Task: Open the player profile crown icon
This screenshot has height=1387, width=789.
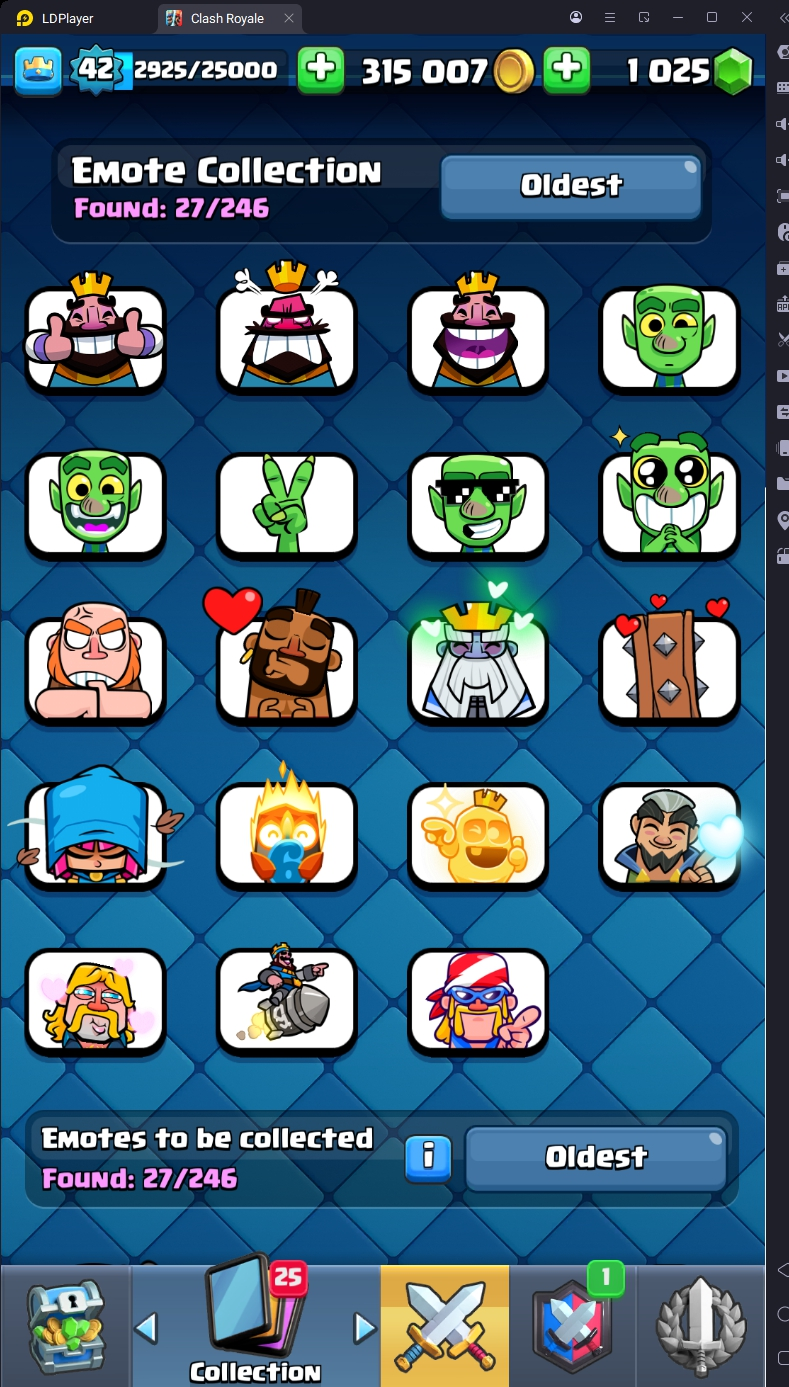Action: pos(38,70)
